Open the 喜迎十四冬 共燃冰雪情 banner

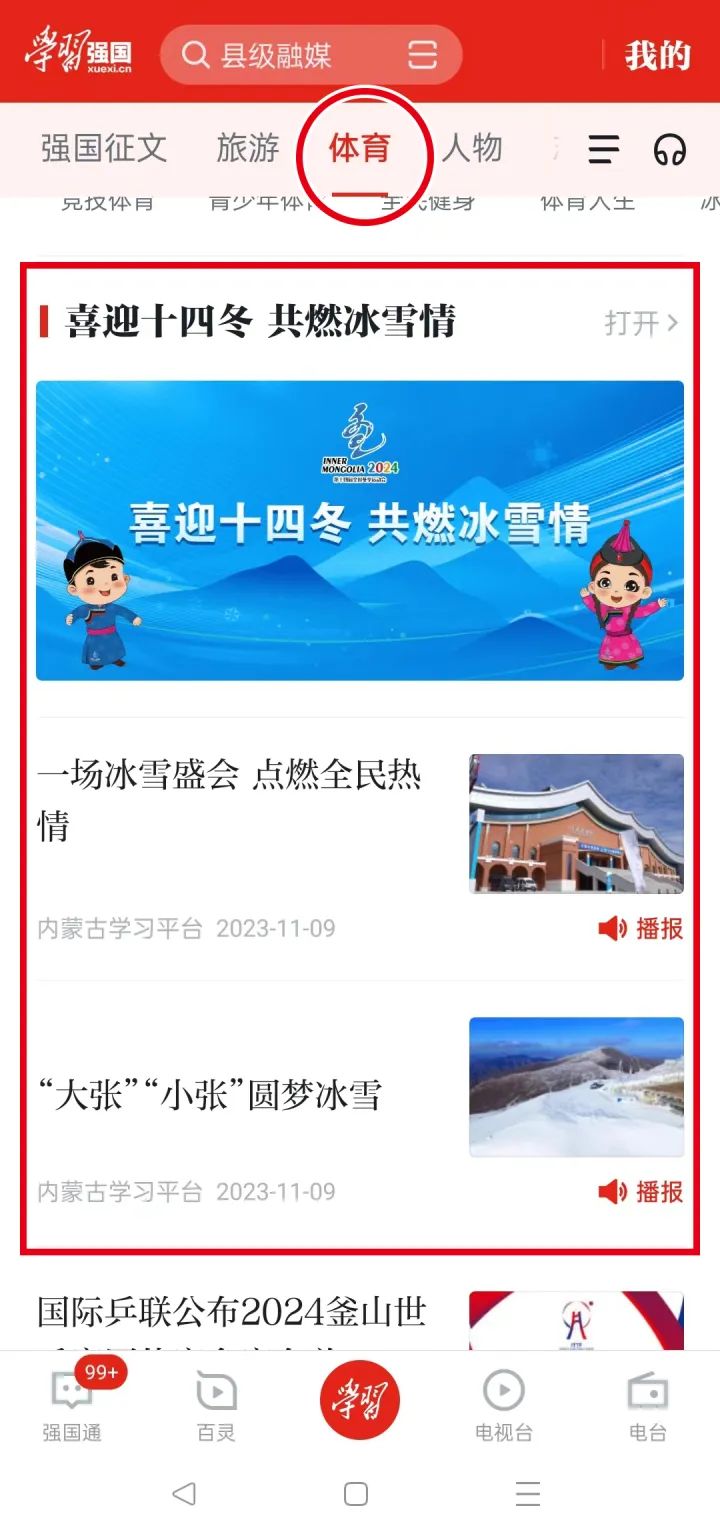[x=360, y=530]
